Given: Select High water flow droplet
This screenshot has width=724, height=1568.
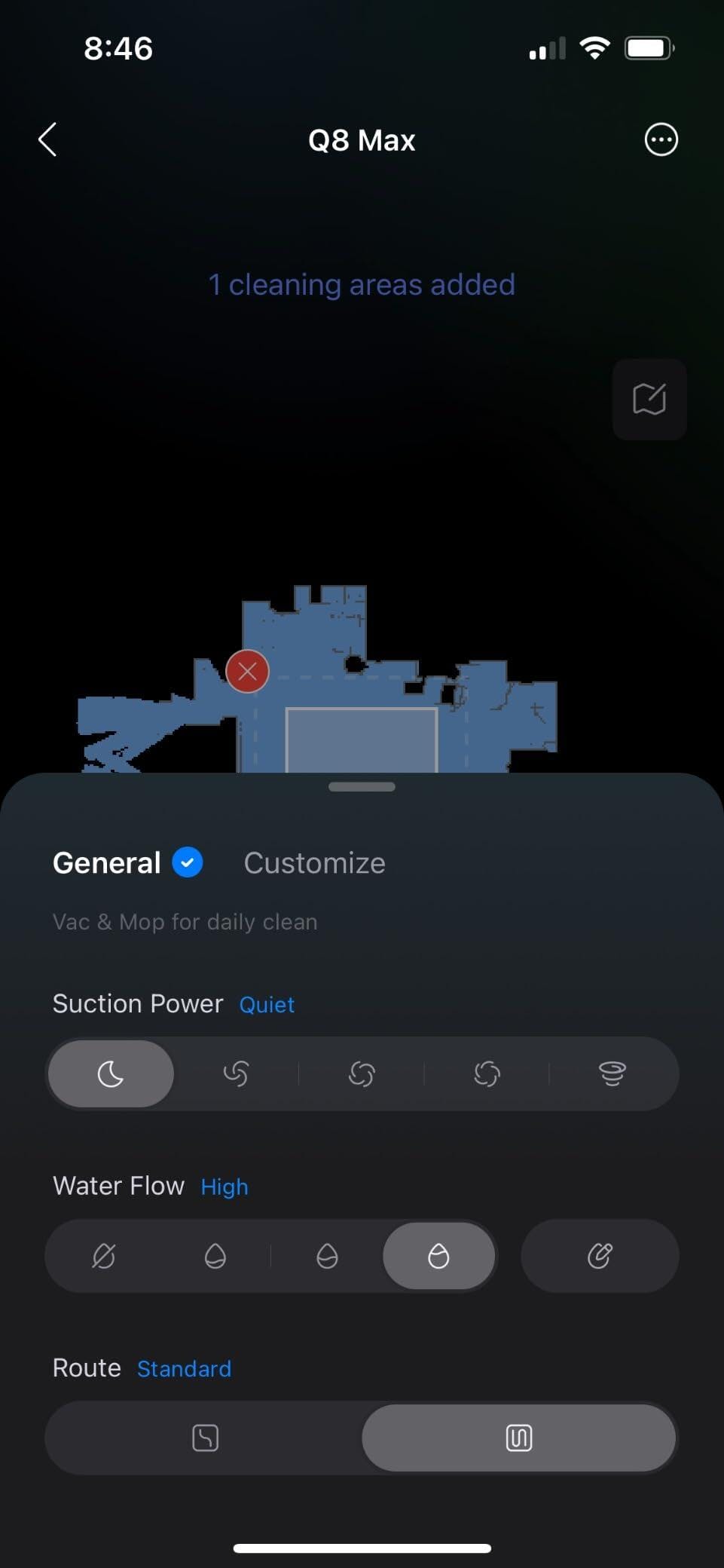Looking at the screenshot, I should click(x=438, y=1256).
